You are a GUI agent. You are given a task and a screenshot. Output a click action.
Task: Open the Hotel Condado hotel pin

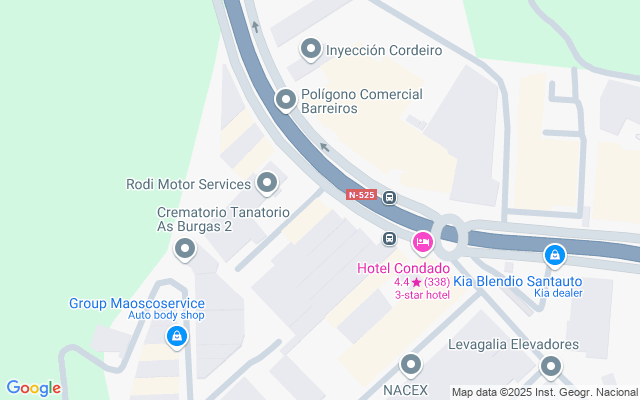click(x=422, y=241)
